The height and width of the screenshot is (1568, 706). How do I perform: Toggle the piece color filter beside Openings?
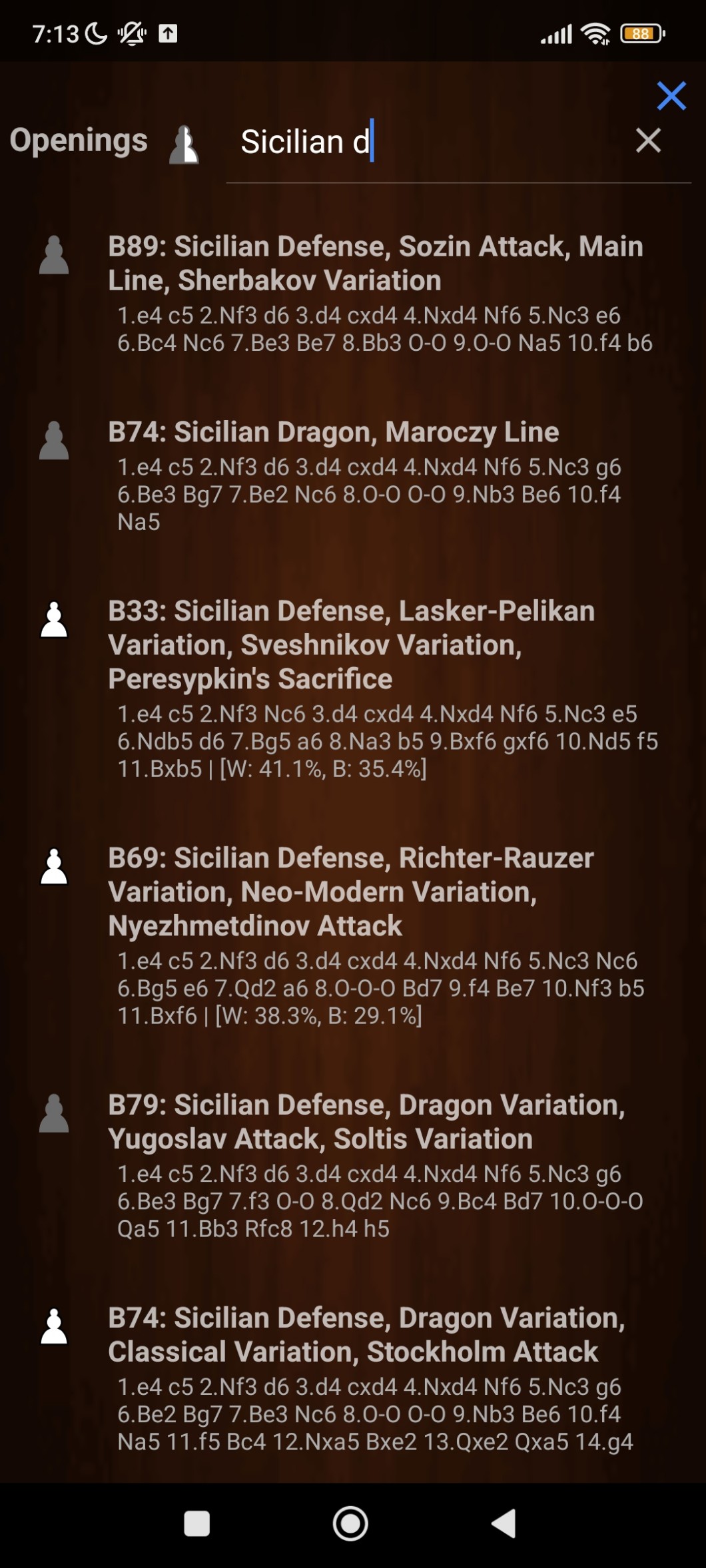184,144
